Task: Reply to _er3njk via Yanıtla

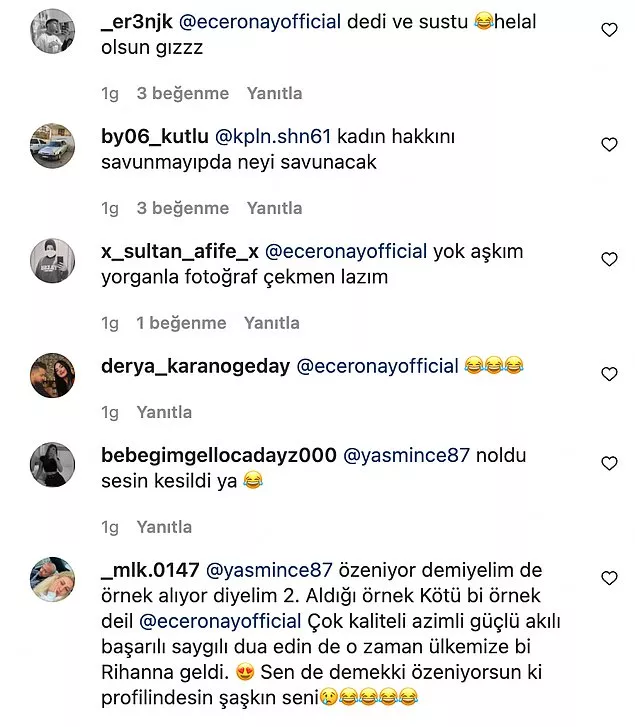Action: click(x=274, y=93)
